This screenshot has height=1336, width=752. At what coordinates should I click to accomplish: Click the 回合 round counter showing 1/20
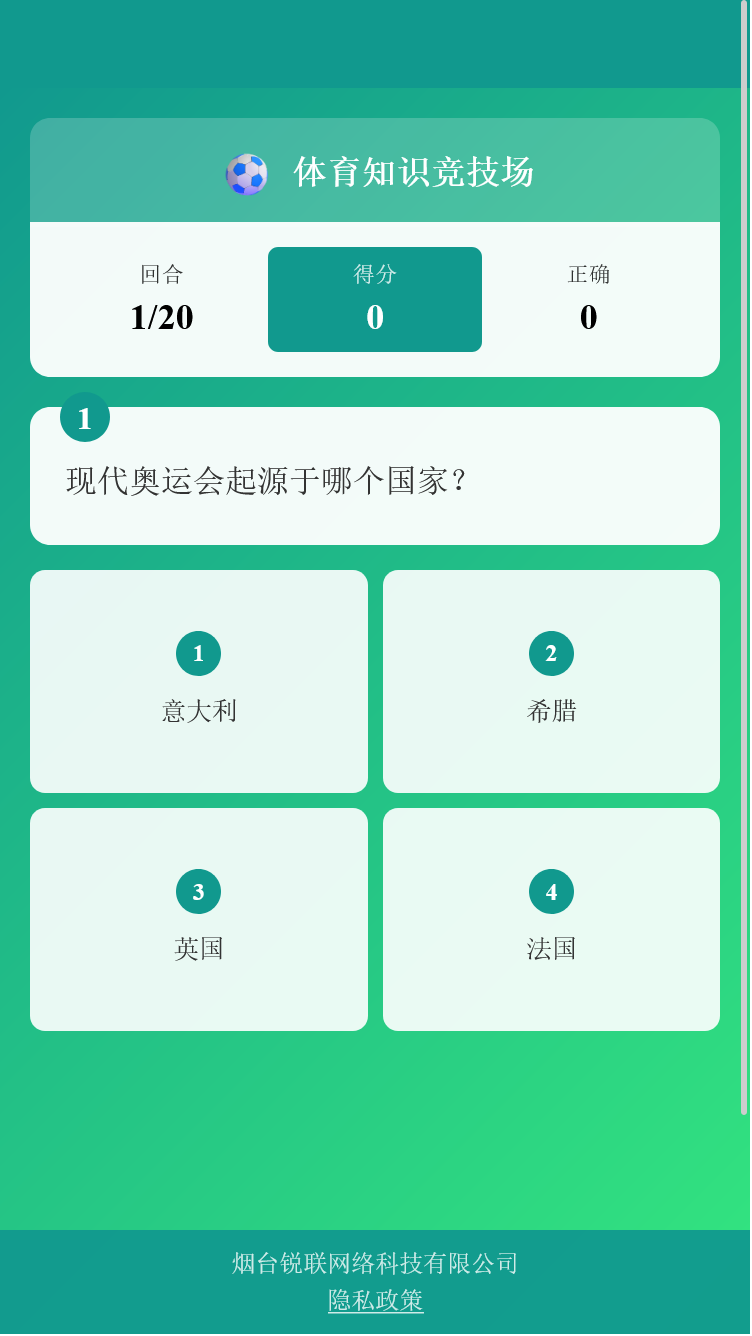pyautogui.click(x=161, y=298)
